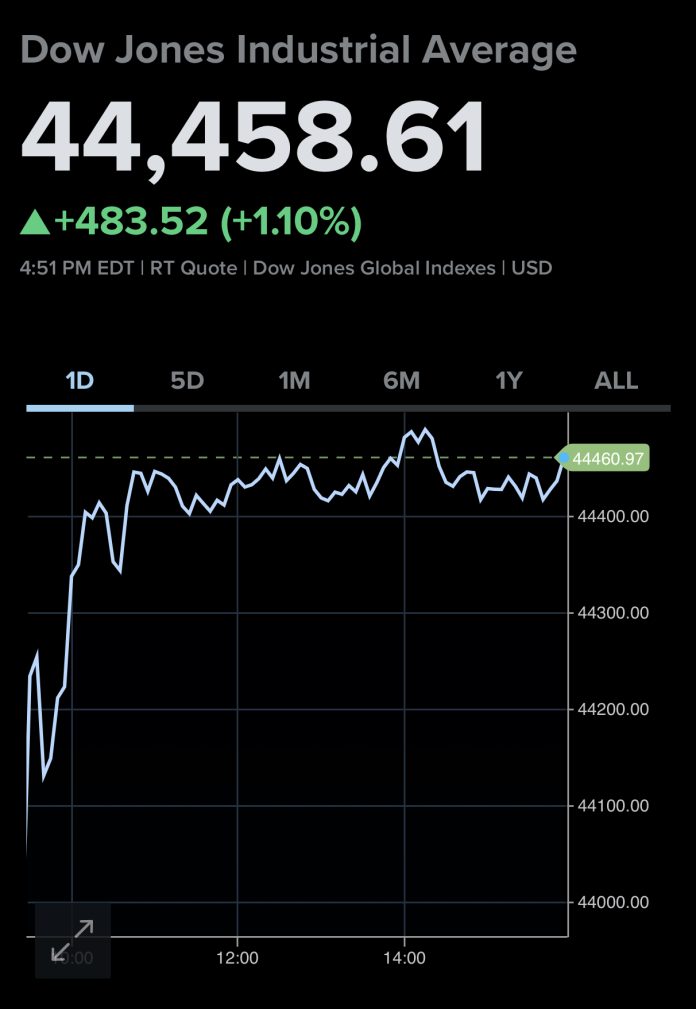Show the 6M chart range
The width and height of the screenshot is (696, 1009).
401,381
